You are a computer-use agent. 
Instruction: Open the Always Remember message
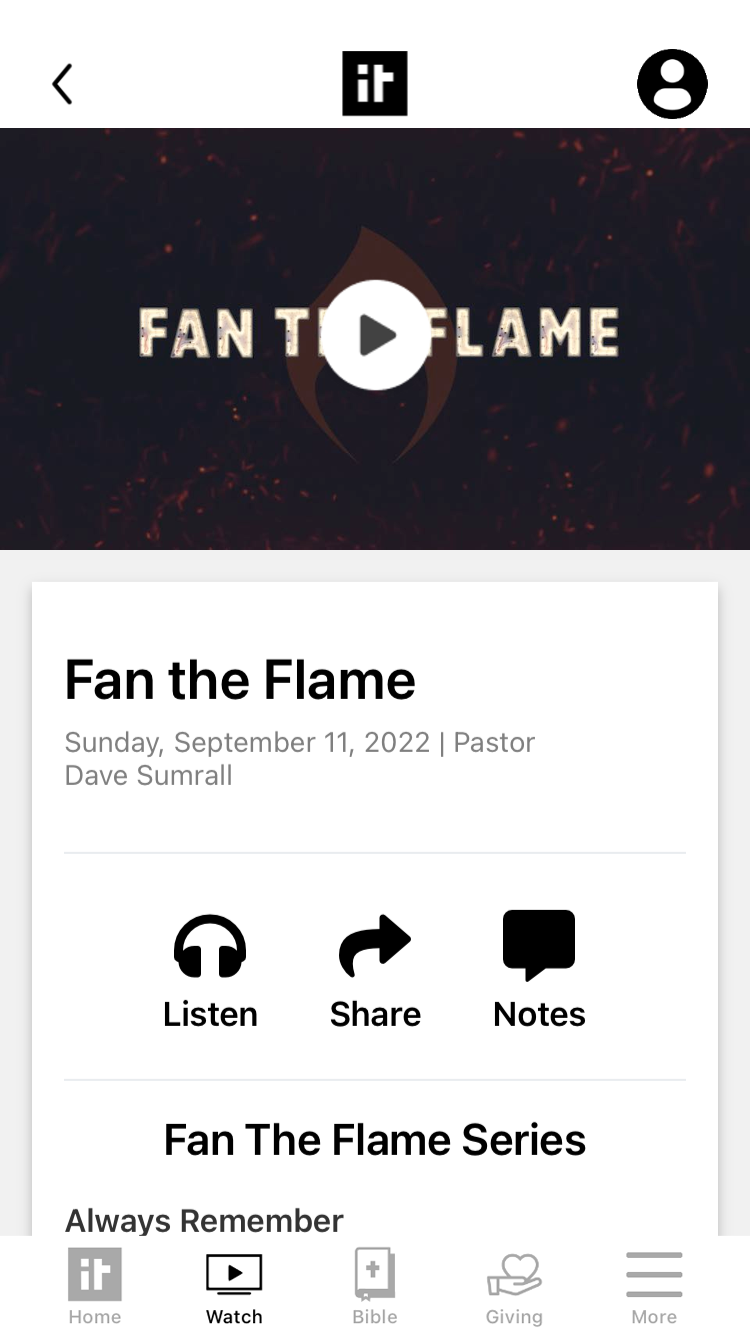click(x=204, y=1220)
